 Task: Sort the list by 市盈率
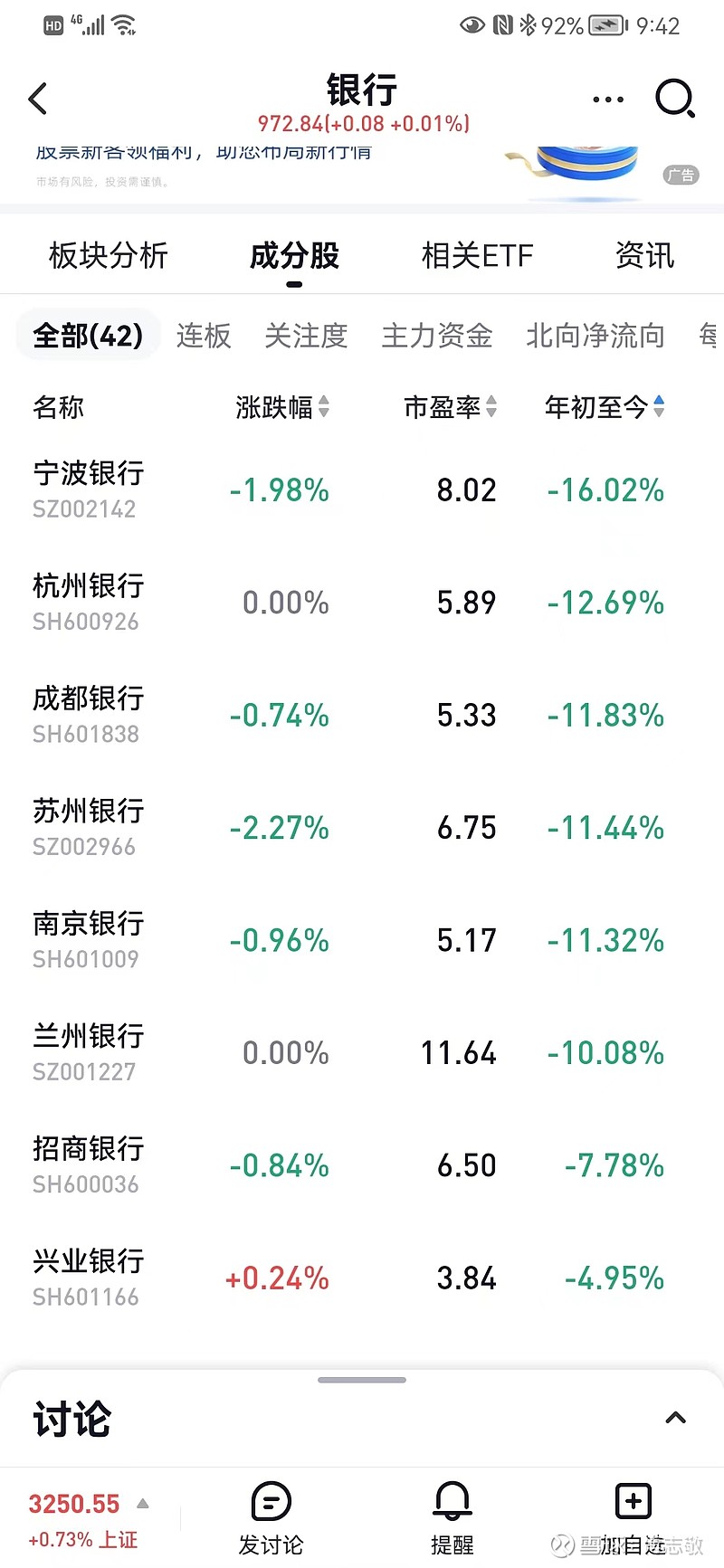451,407
